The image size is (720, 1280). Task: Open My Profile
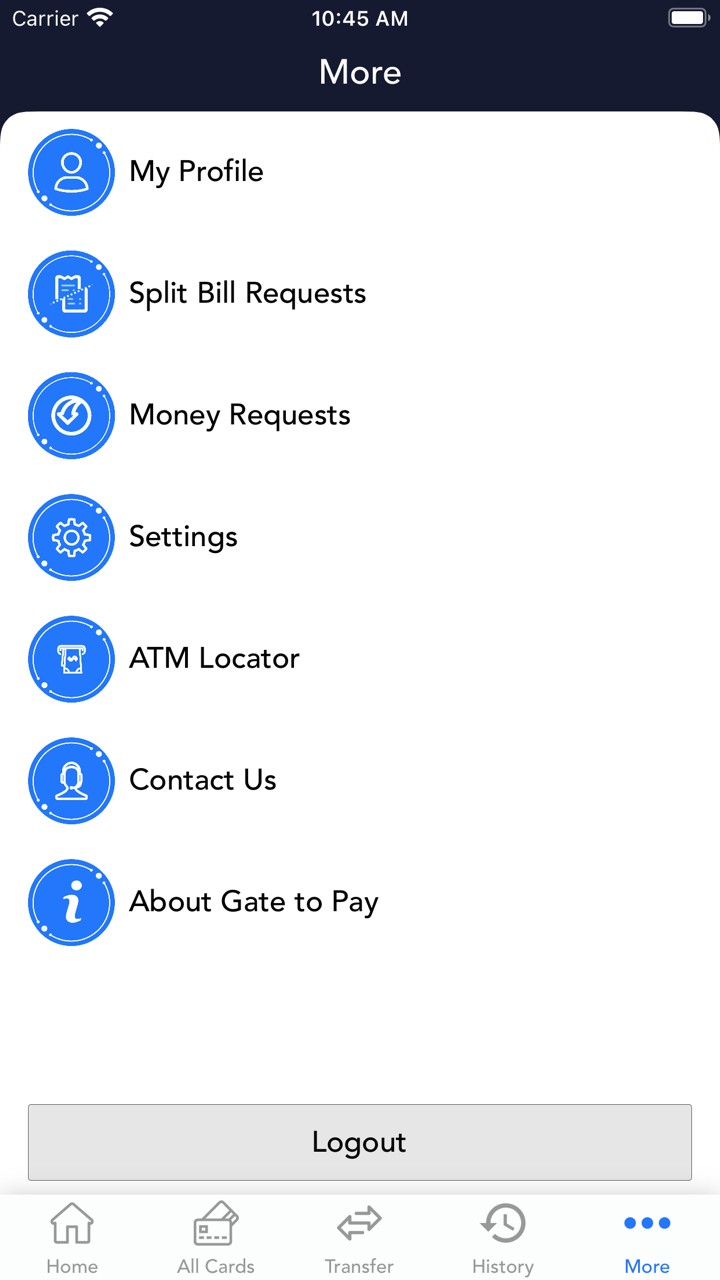coord(196,172)
